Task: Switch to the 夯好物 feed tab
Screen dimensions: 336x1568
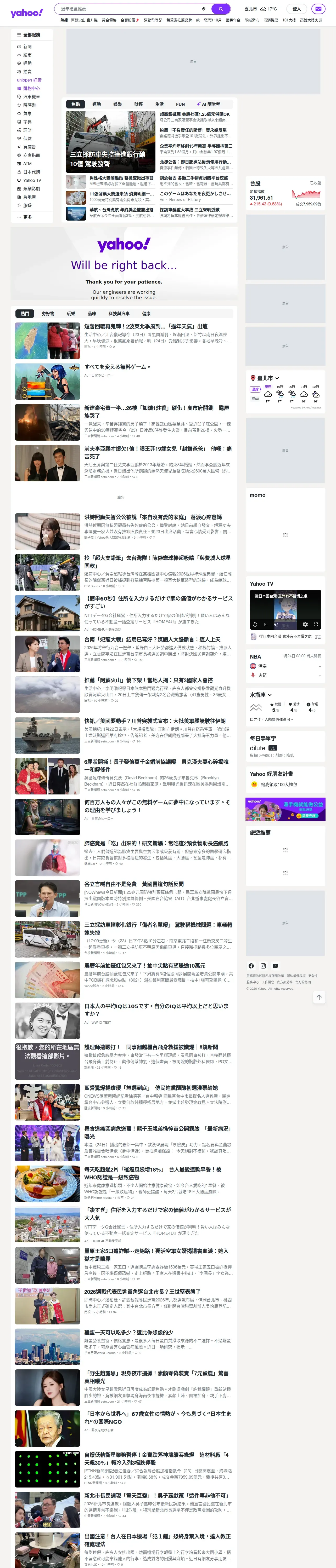Action: click(48, 314)
